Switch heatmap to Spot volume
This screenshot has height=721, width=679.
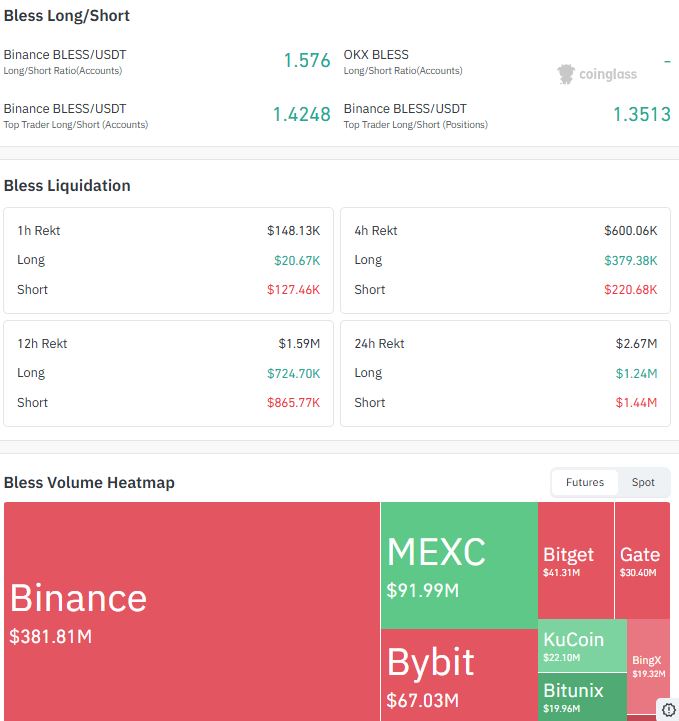click(x=643, y=482)
